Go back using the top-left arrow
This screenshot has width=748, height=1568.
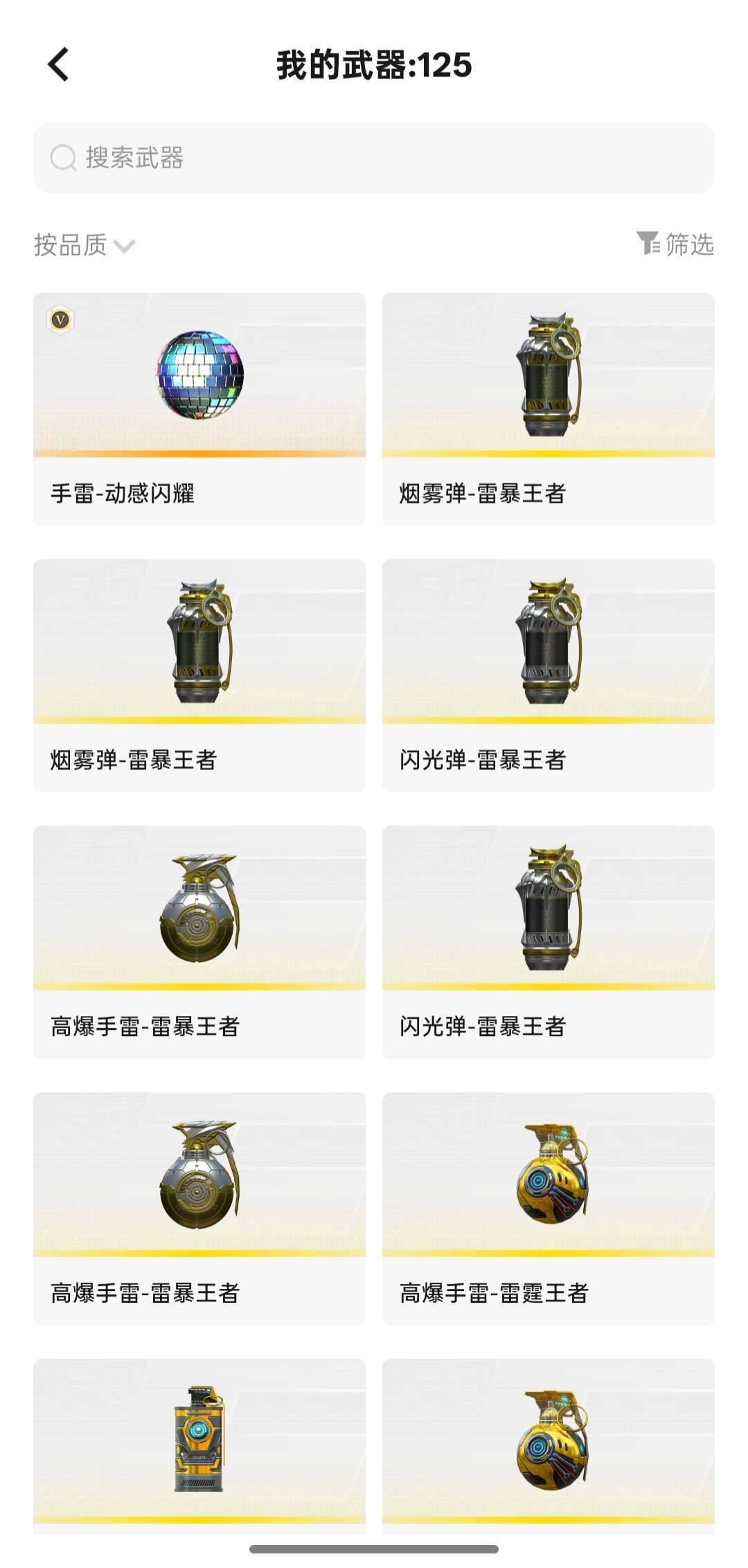pos(58,65)
